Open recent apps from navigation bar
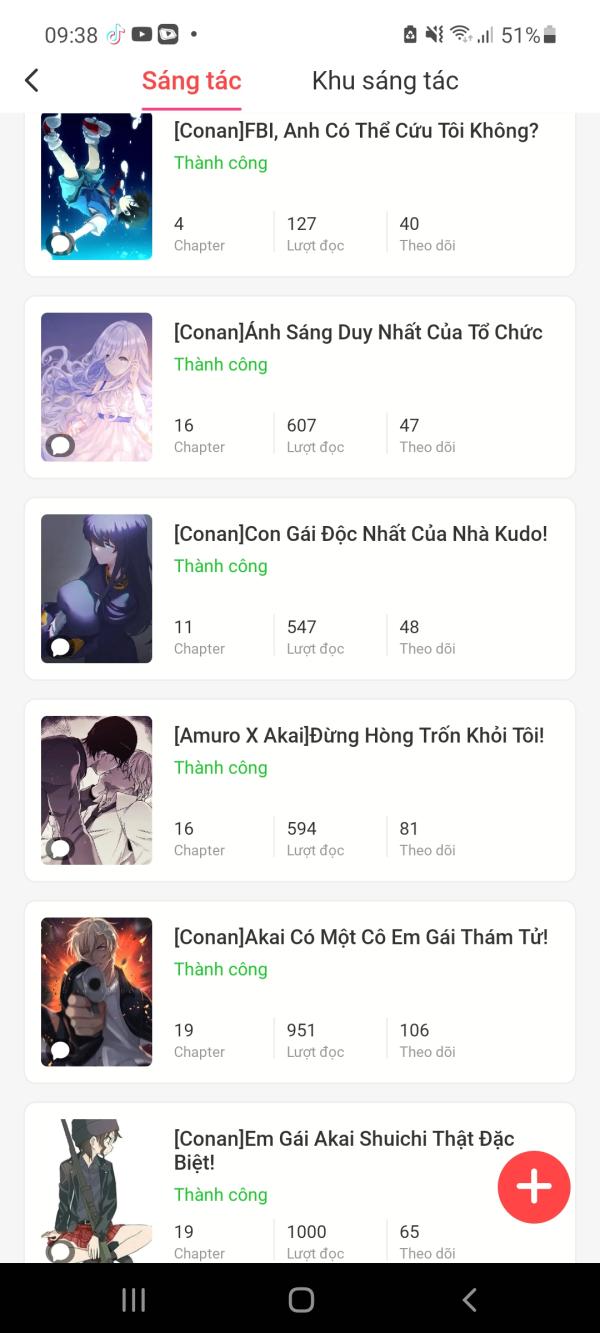This screenshot has height=1333, width=600. point(133,1299)
